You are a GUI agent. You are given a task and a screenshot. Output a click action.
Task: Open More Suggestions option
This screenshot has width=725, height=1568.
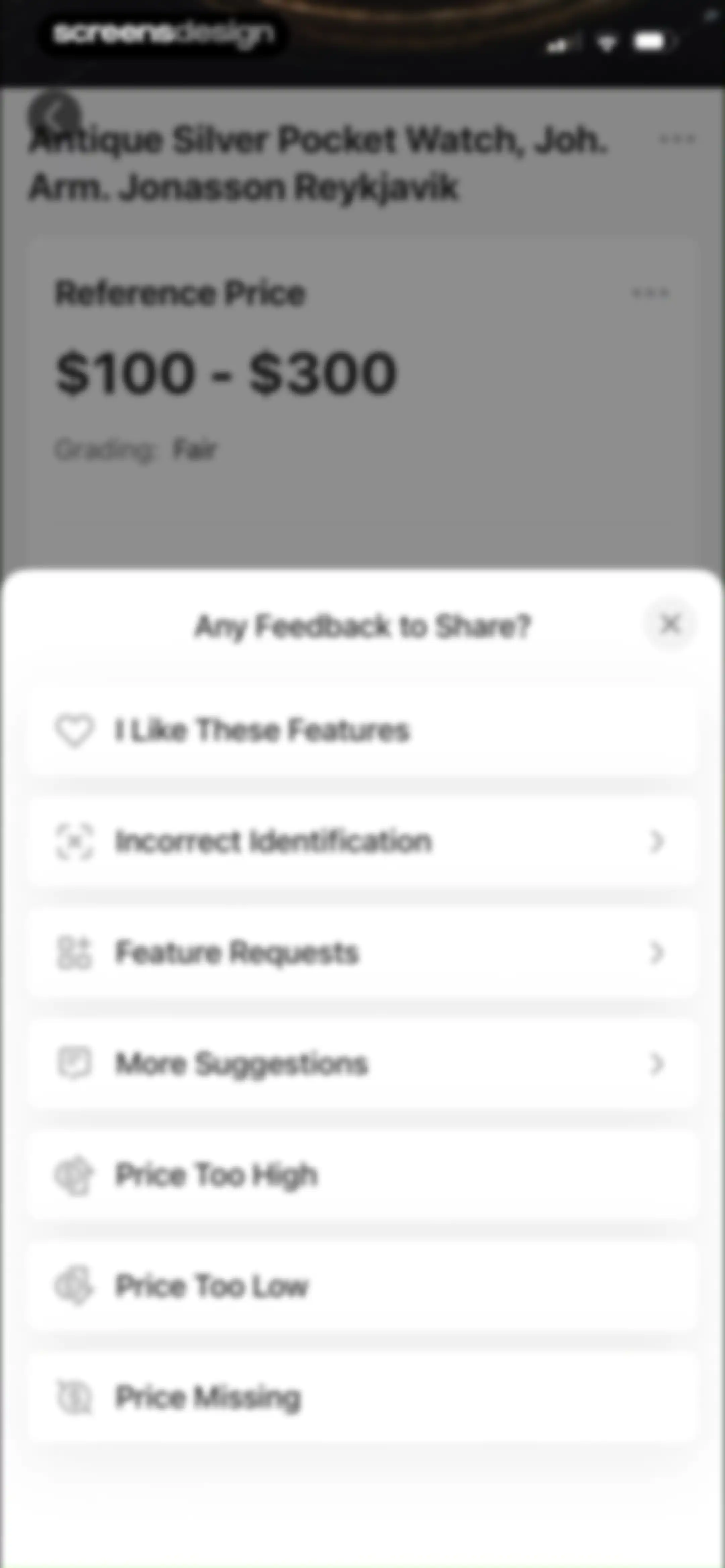tap(362, 1064)
